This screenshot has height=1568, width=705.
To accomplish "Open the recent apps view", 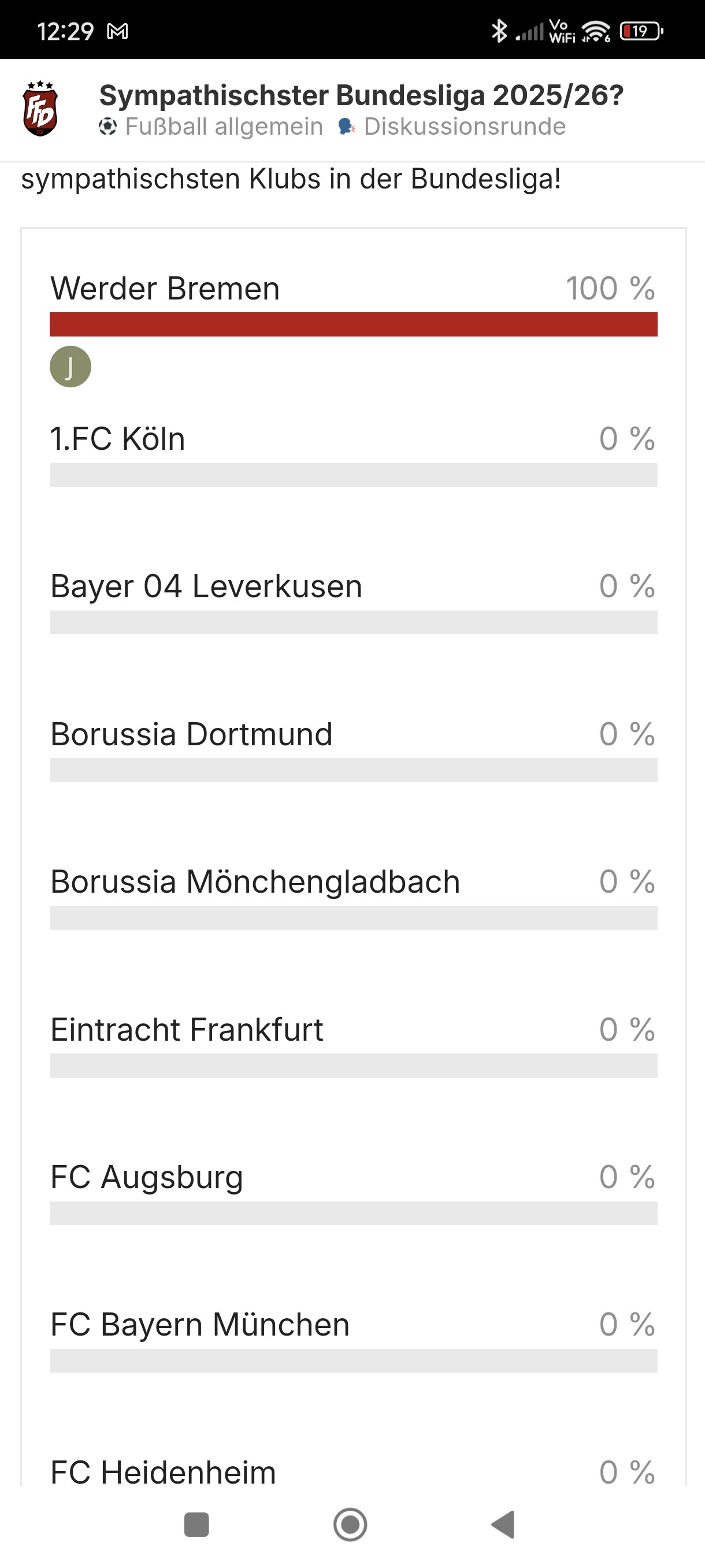I will click(196, 1525).
